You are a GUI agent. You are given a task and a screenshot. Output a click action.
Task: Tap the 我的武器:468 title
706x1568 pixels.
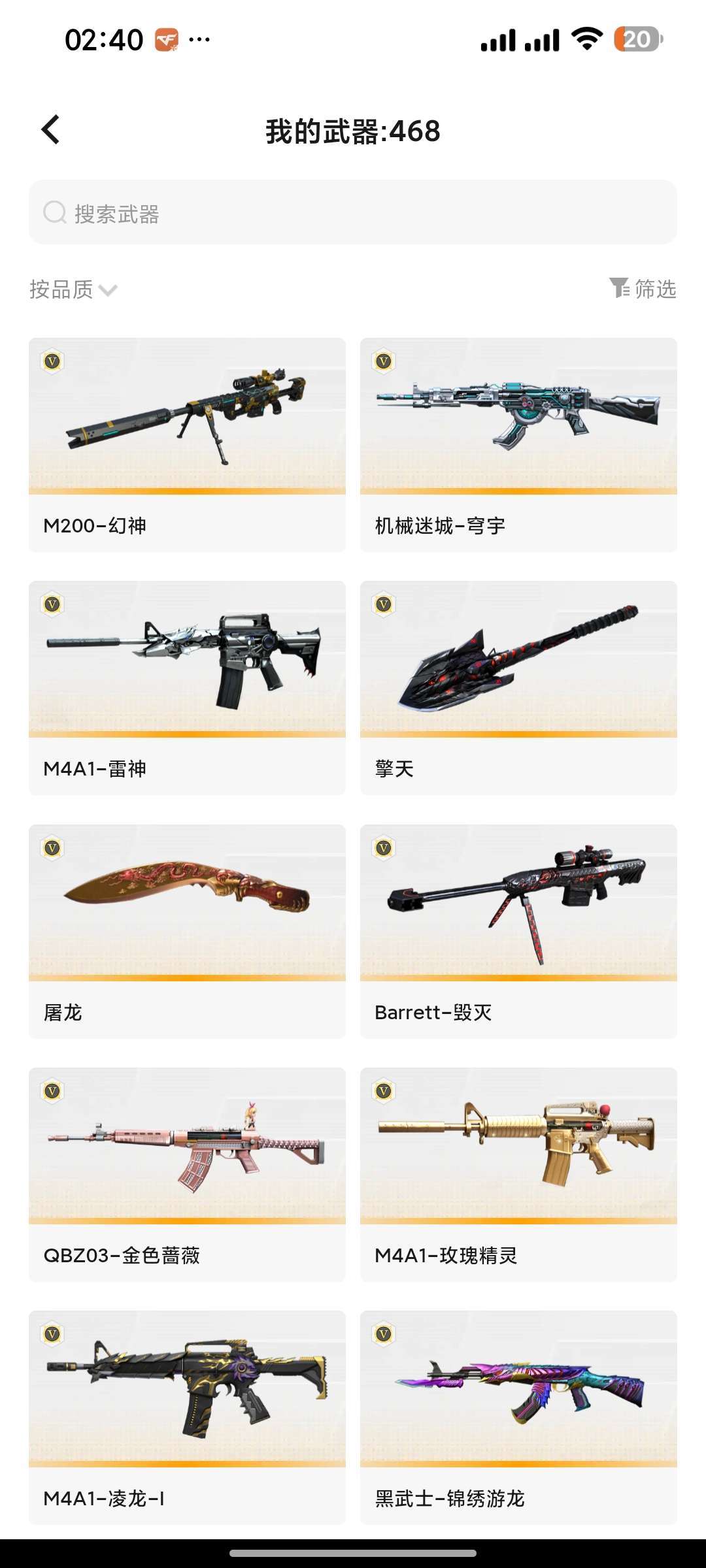pos(352,131)
